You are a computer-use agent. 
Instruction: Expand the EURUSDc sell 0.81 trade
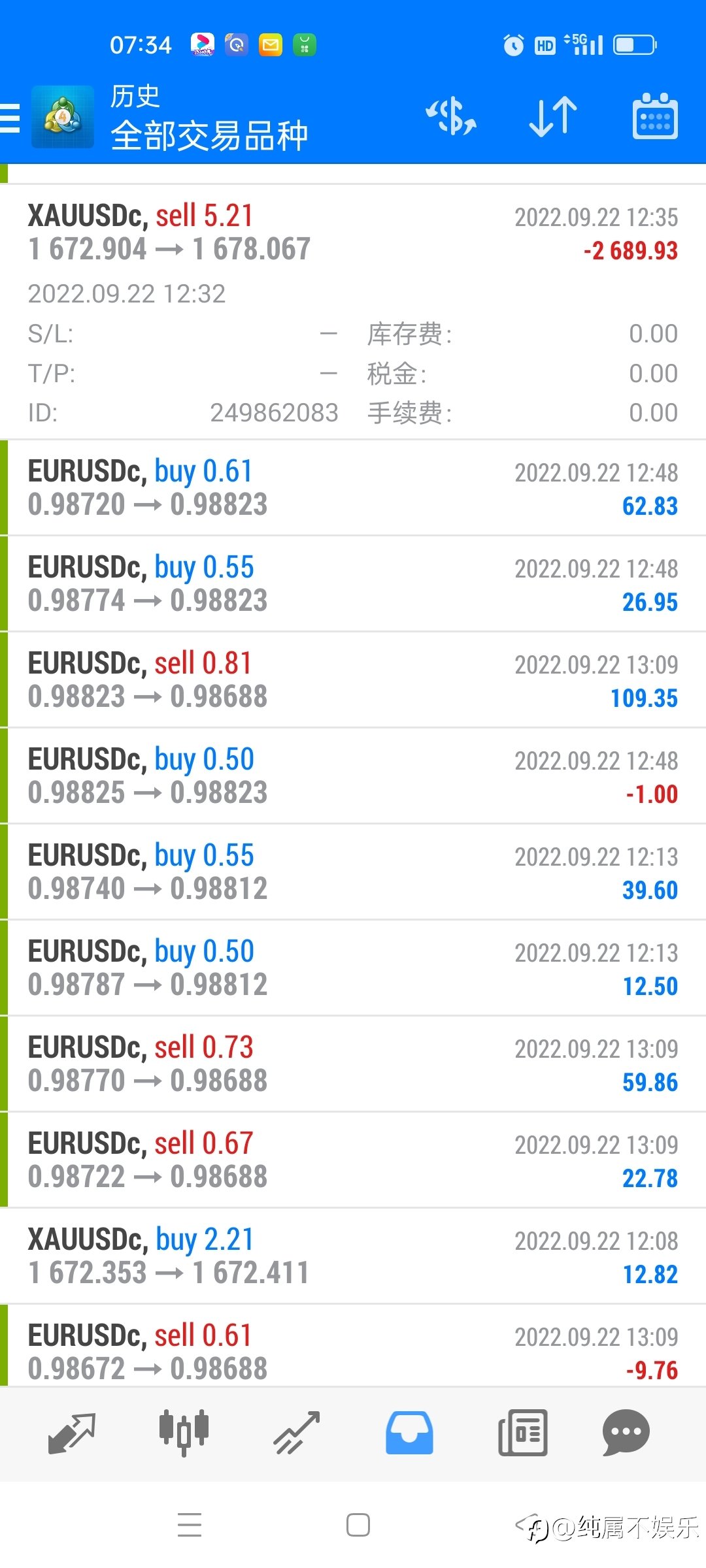[353, 680]
